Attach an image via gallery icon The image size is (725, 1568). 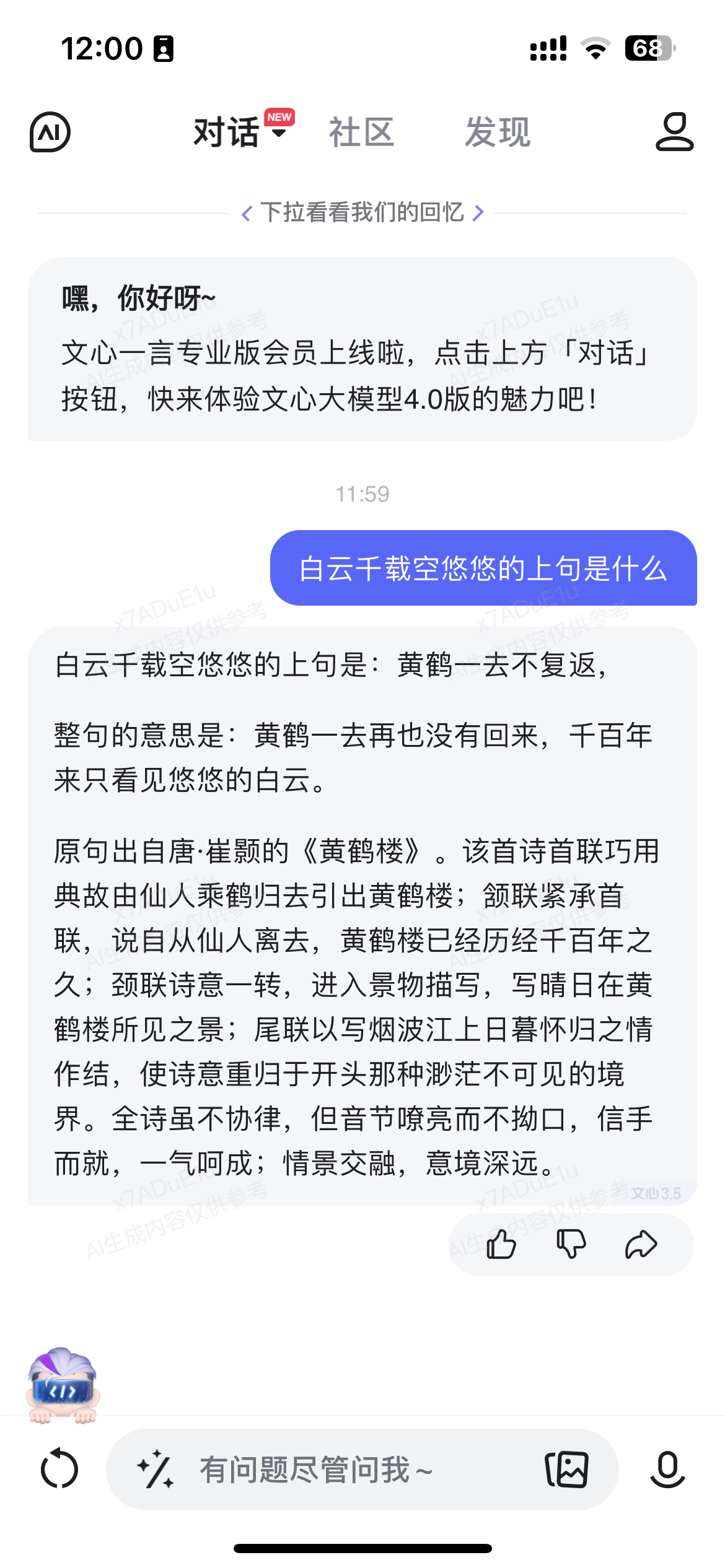click(566, 1469)
